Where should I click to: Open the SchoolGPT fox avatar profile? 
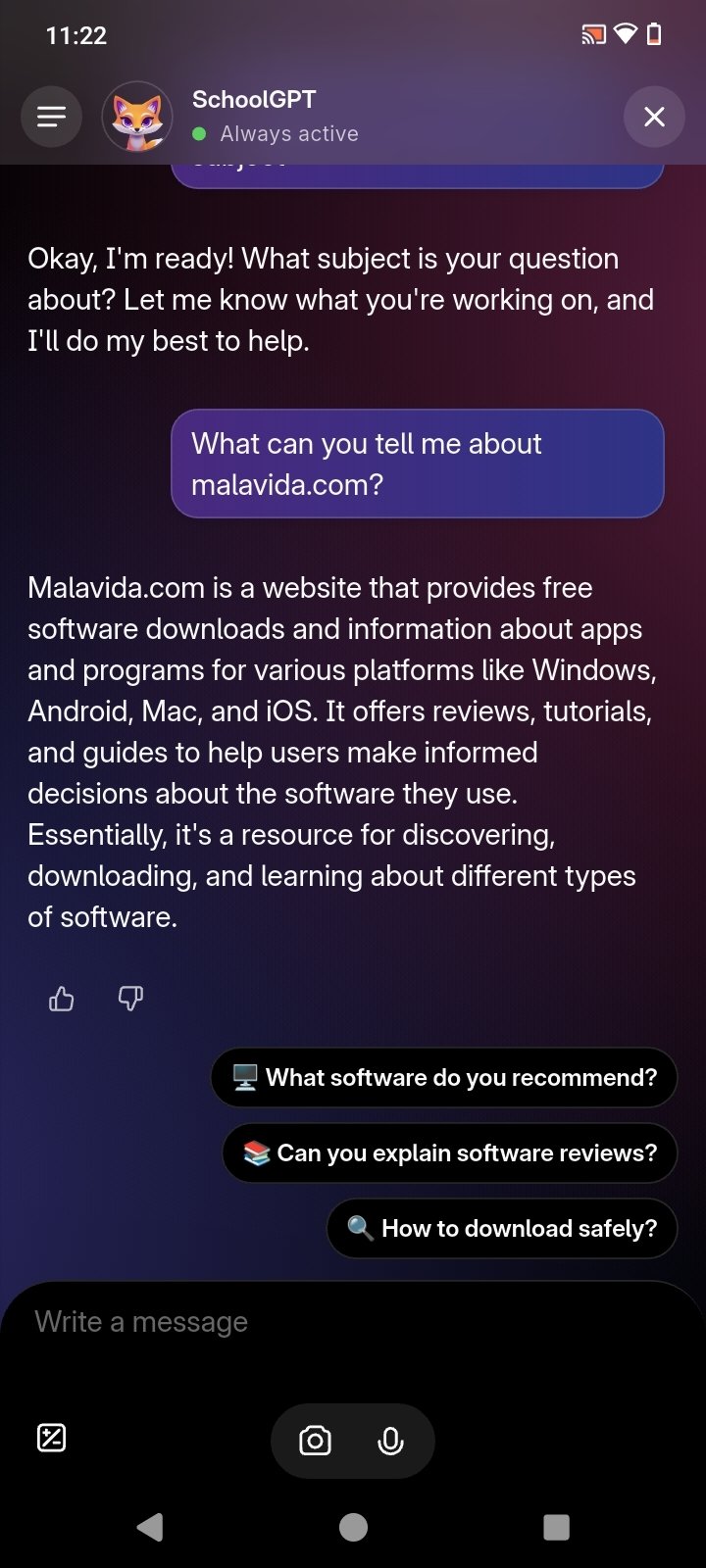[137, 118]
